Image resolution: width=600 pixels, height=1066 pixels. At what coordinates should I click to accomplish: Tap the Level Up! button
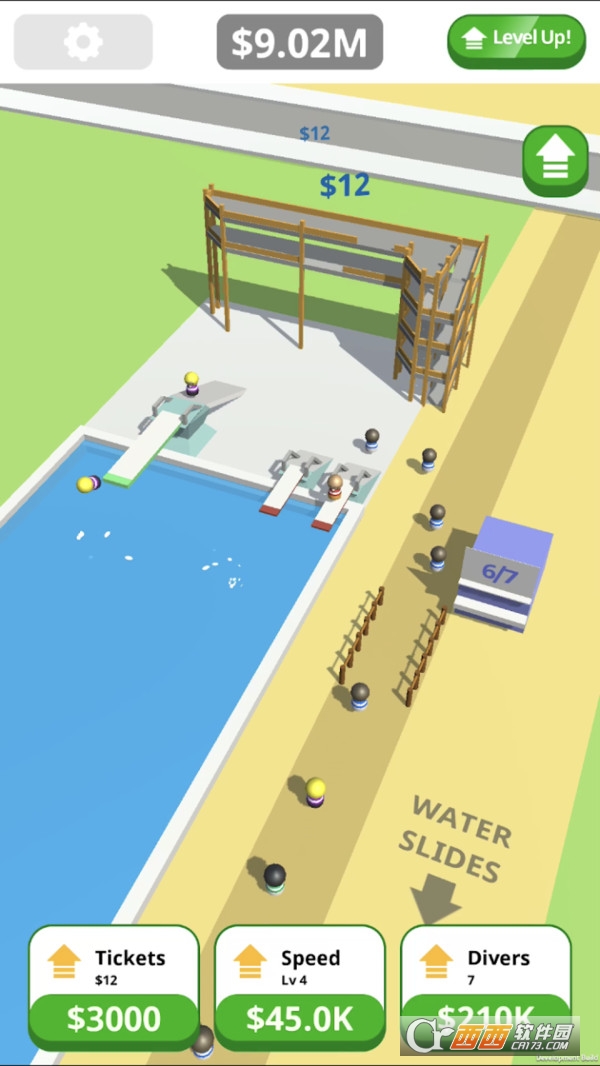click(x=516, y=40)
